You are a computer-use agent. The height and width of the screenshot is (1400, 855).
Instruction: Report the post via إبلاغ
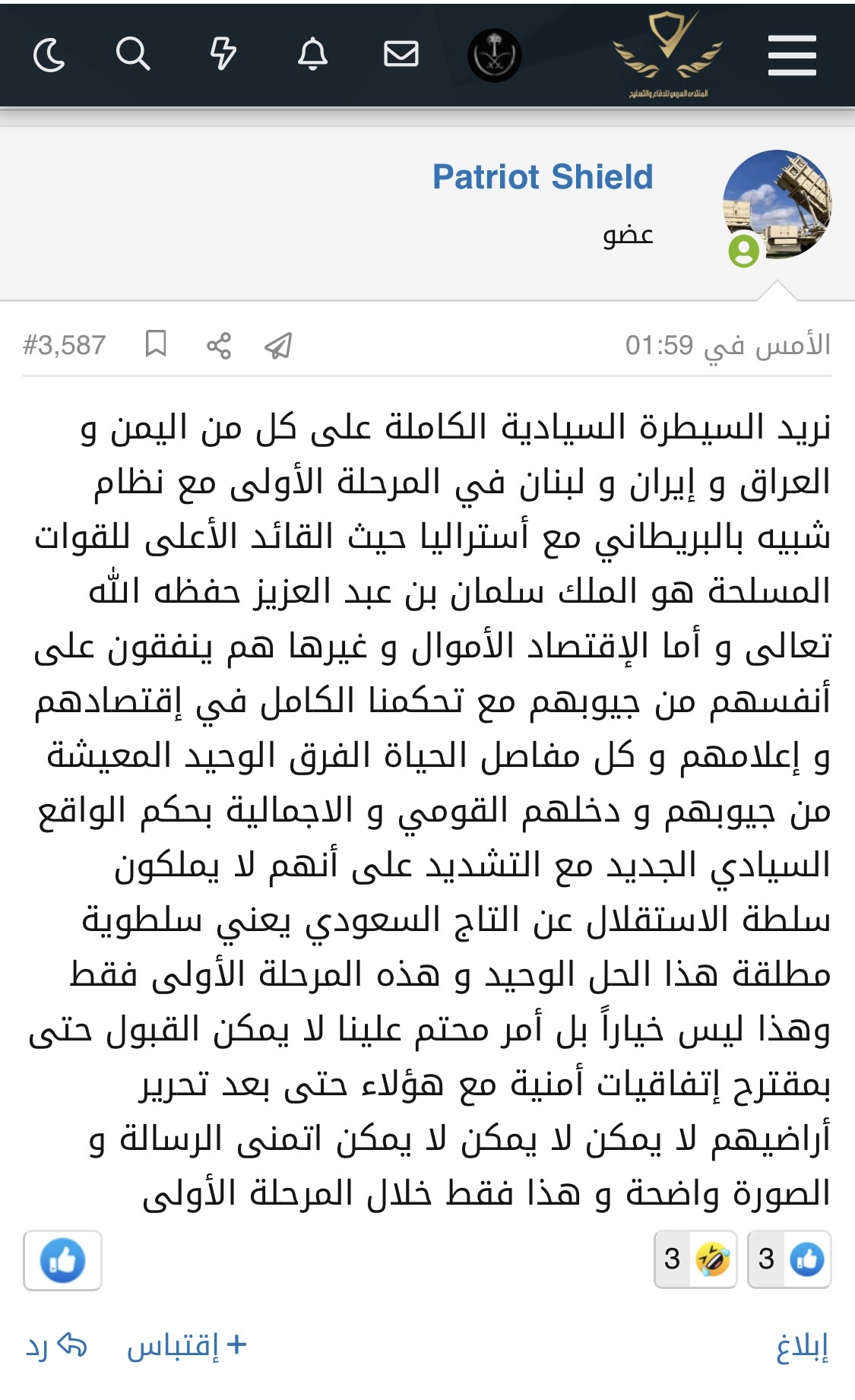click(802, 1348)
